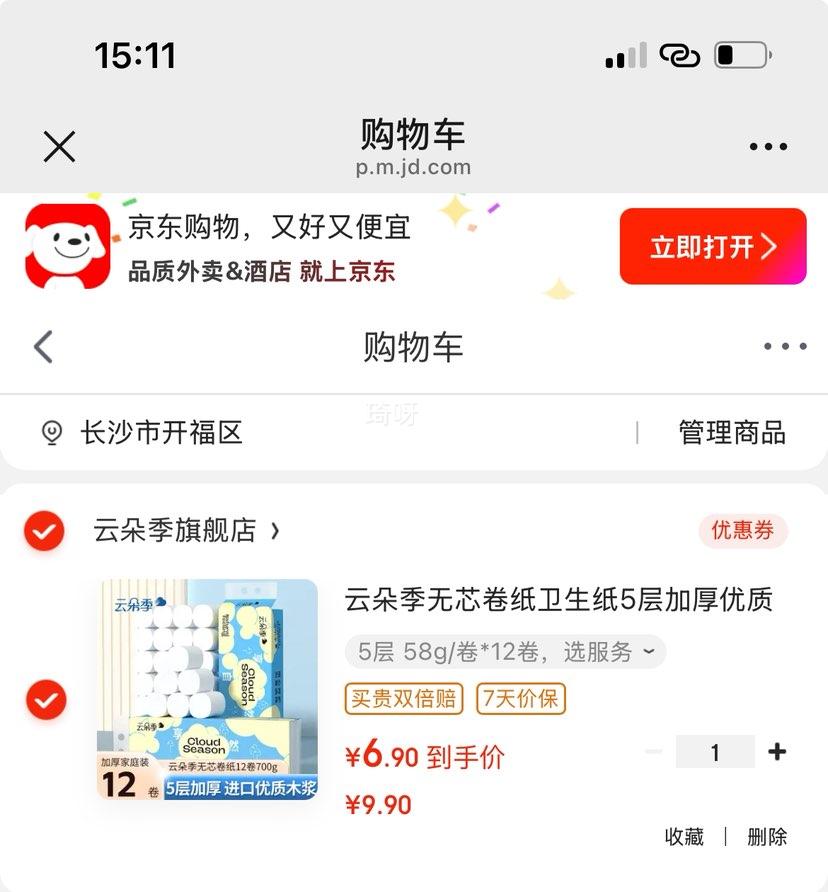This screenshot has height=892, width=828.
Task: Click the back chevron left of 购物车
Action: point(40,346)
